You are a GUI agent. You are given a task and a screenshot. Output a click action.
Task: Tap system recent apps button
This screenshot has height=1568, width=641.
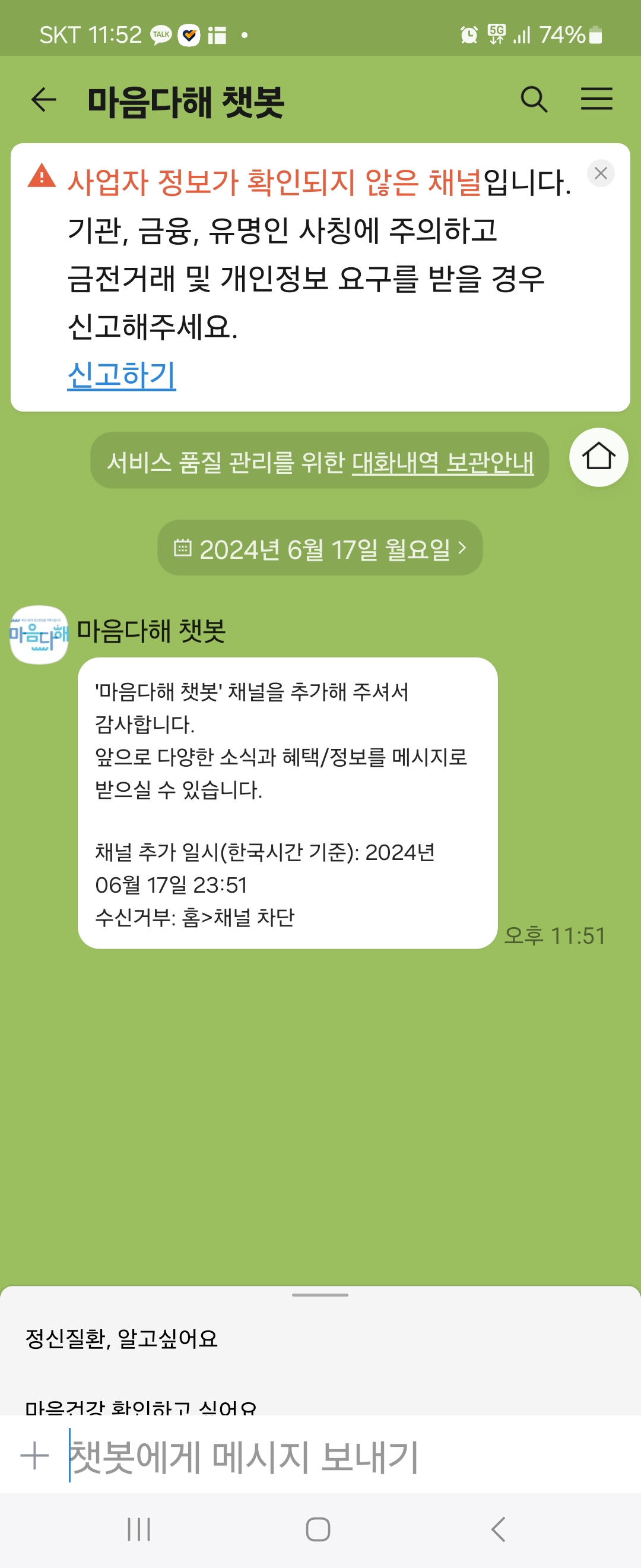click(x=139, y=1529)
